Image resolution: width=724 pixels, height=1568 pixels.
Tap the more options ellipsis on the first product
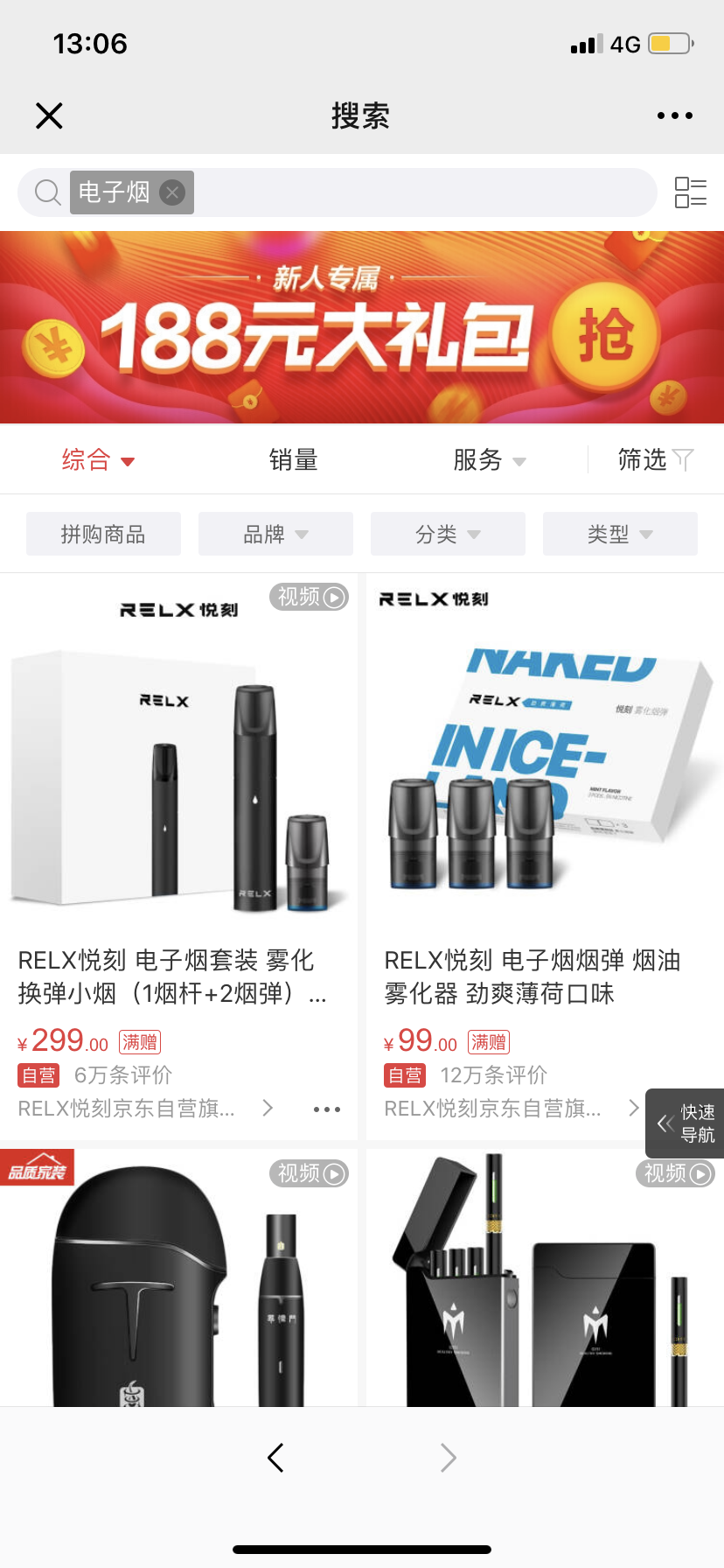pyautogui.click(x=326, y=1109)
